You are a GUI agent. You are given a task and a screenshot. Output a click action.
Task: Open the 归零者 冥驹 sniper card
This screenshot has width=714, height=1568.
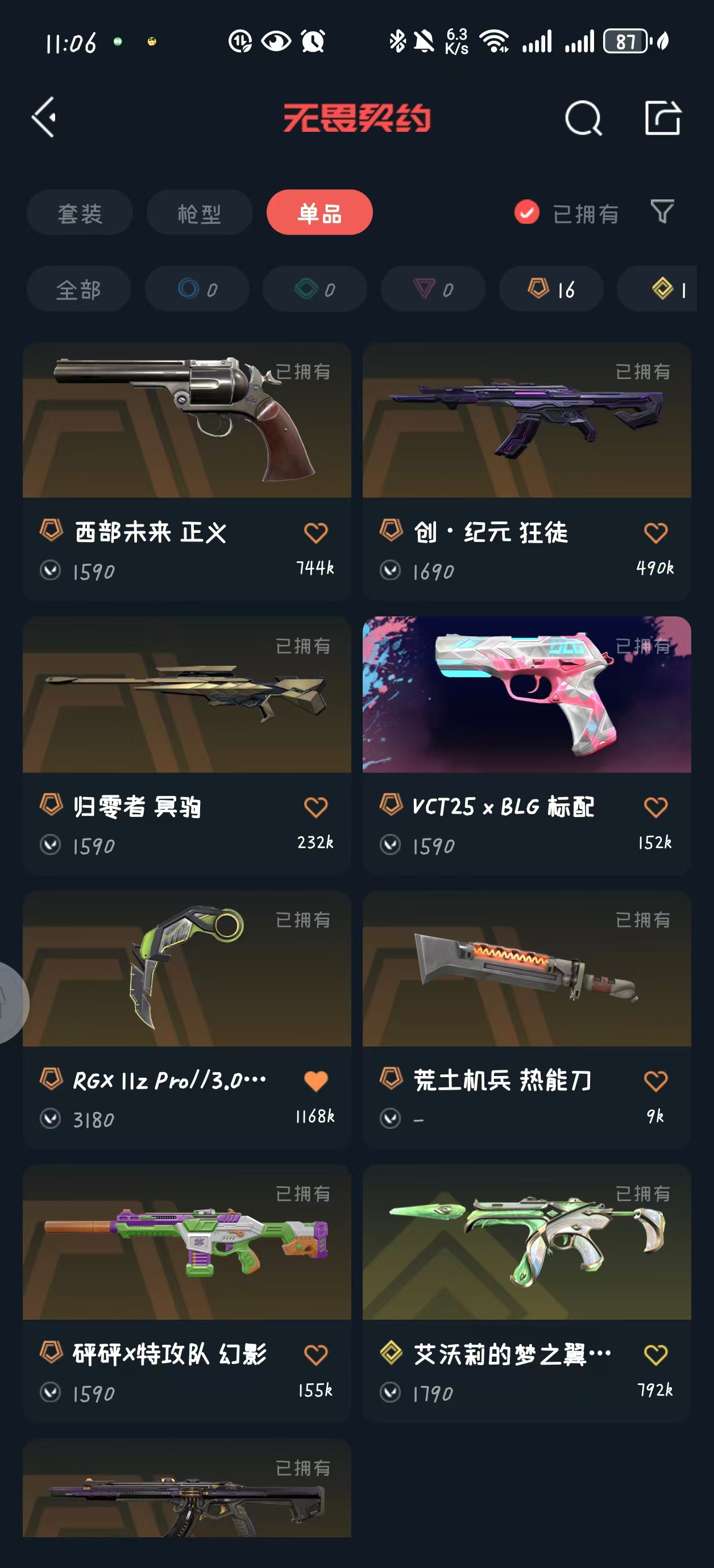click(187, 745)
